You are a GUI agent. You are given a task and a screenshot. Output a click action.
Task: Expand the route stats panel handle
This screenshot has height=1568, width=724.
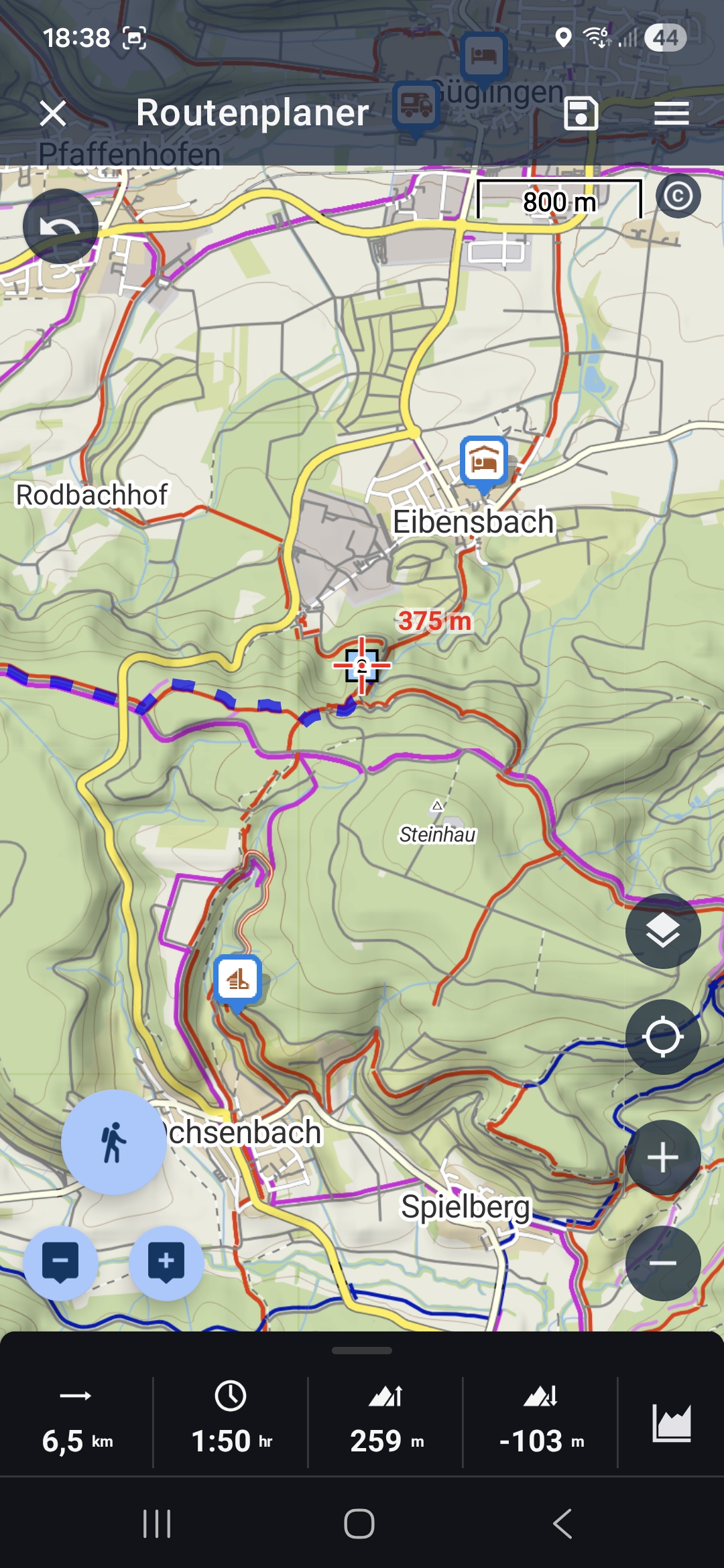(x=362, y=1350)
